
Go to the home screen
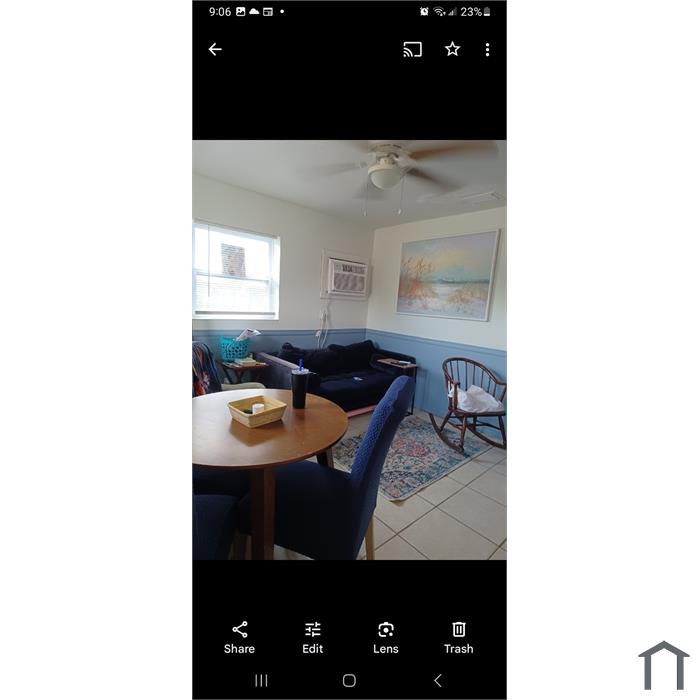(349, 680)
